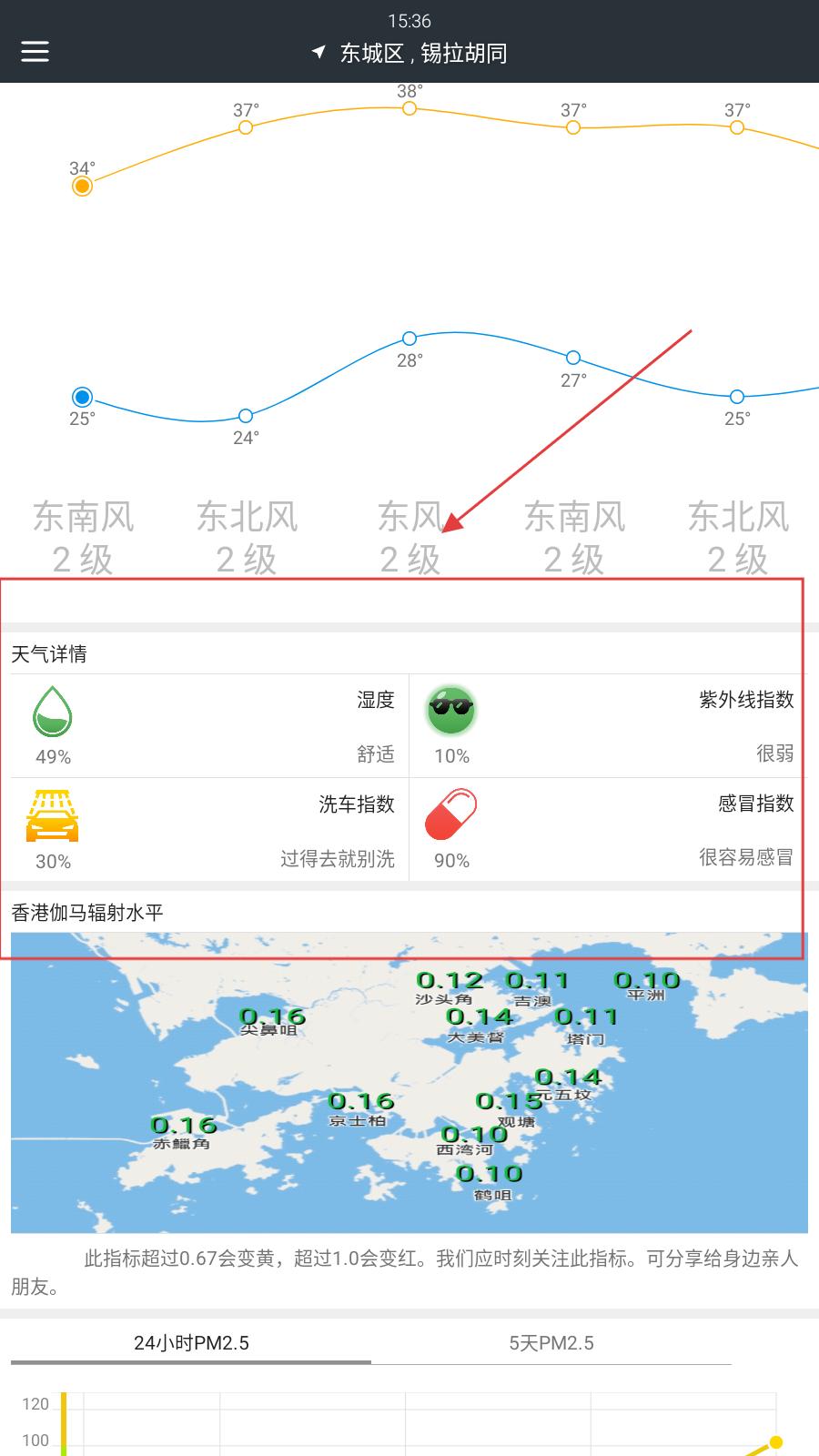Open the 感冒指数 cold index cell
The height and width of the screenshot is (1456, 819).
click(x=608, y=830)
